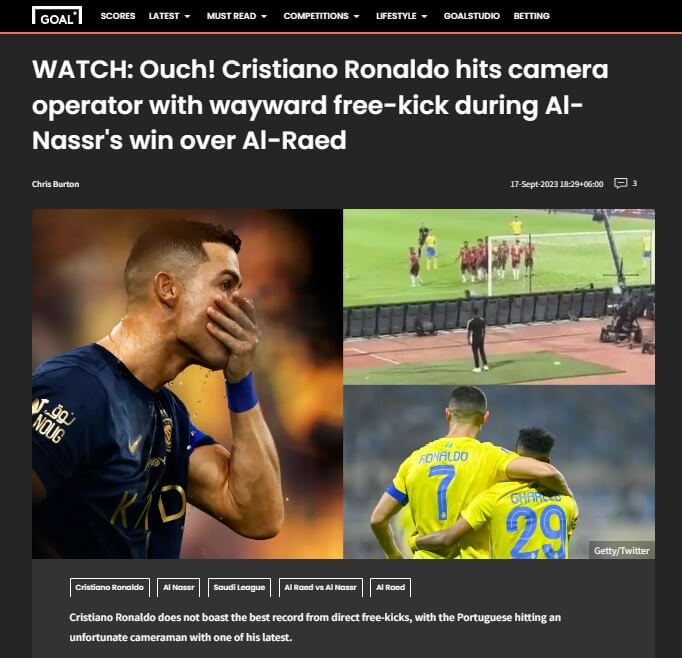Open the GOAL home logo
The image size is (682, 658).
pyautogui.click(x=56, y=16)
